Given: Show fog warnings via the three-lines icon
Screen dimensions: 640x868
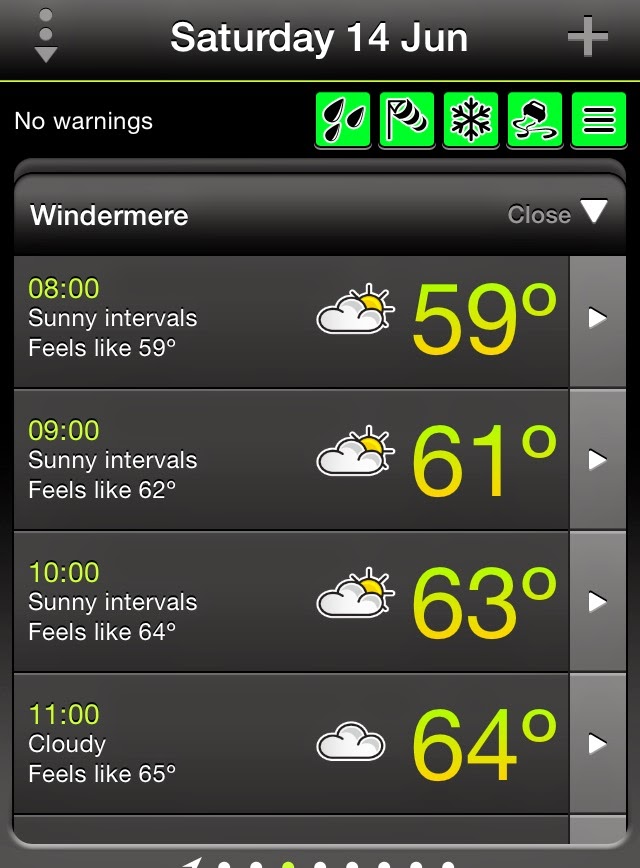Looking at the screenshot, I should (x=599, y=121).
